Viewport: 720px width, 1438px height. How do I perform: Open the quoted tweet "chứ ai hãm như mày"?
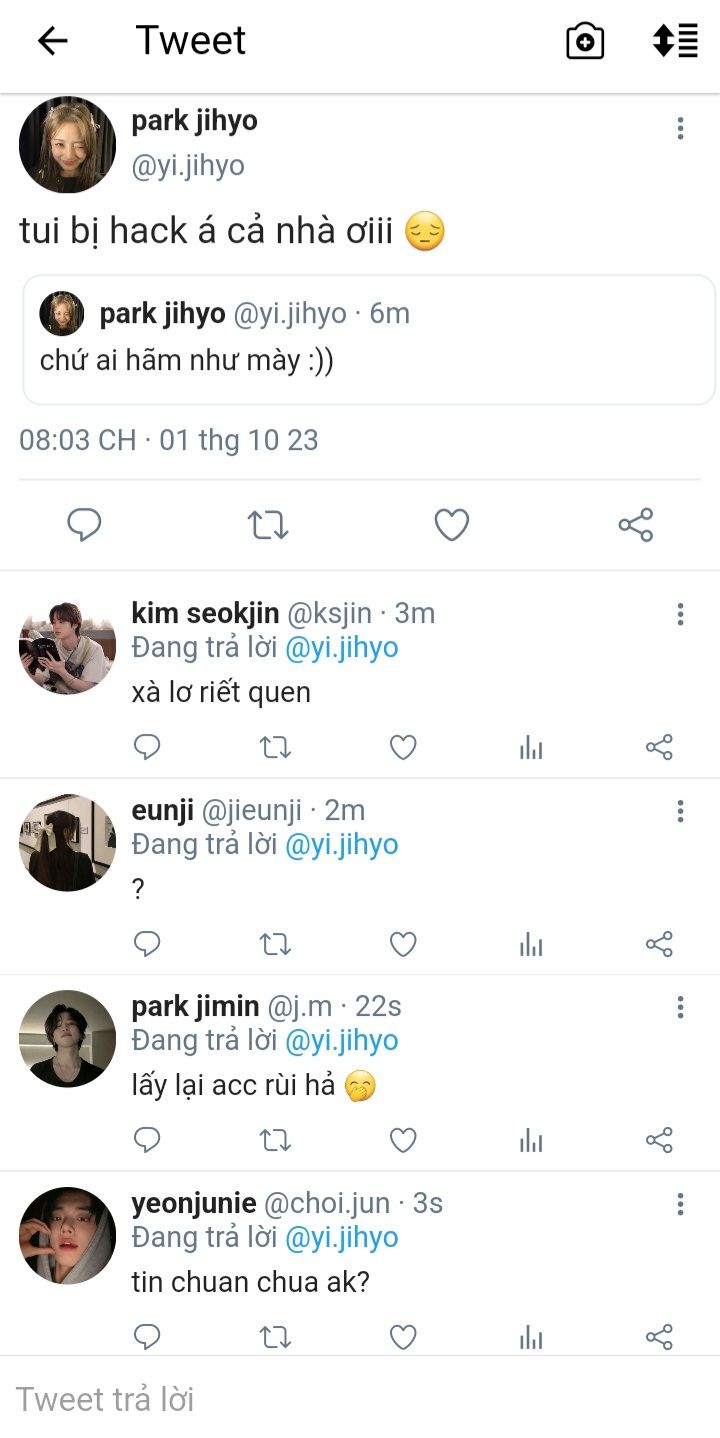coord(368,340)
